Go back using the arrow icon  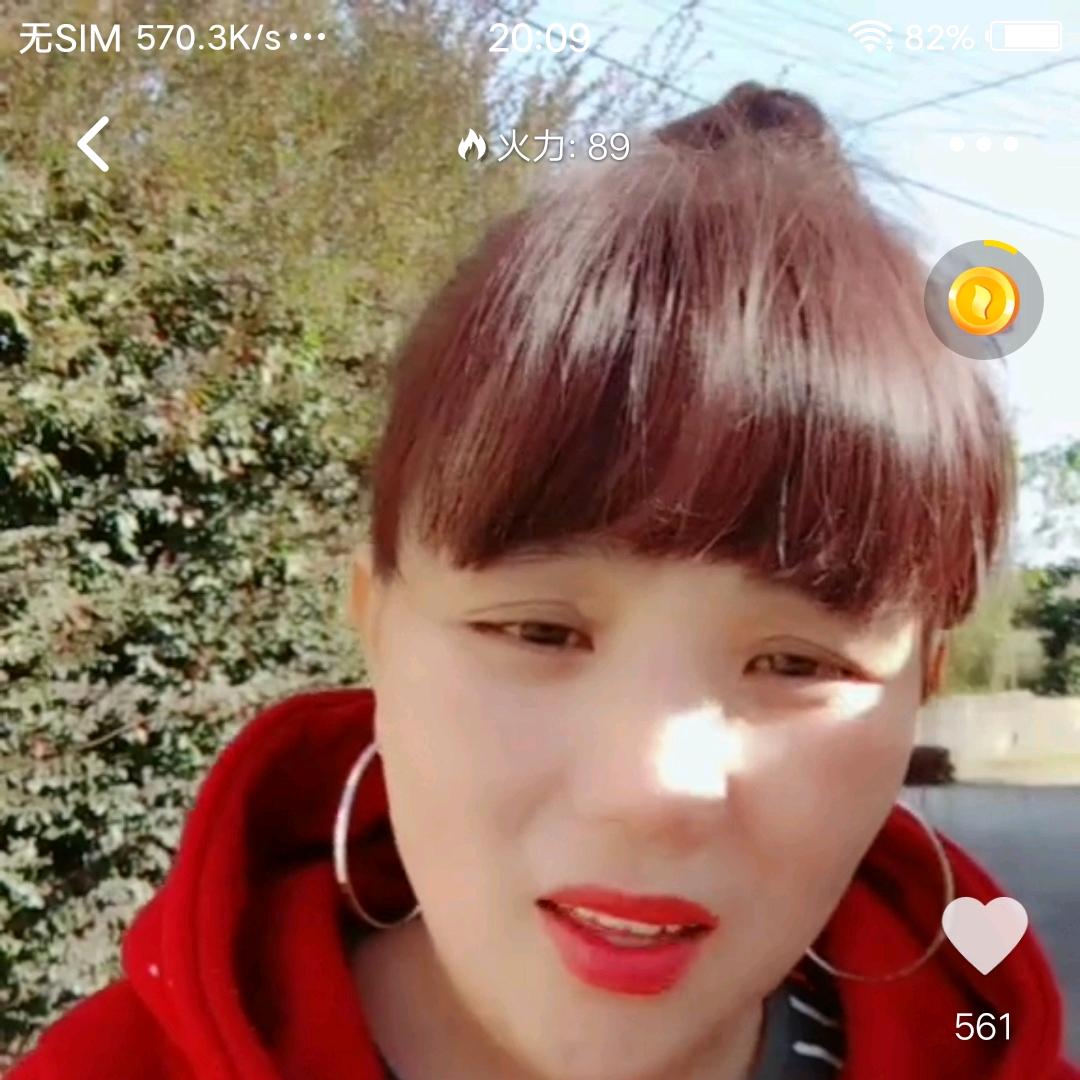[x=94, y=145]
